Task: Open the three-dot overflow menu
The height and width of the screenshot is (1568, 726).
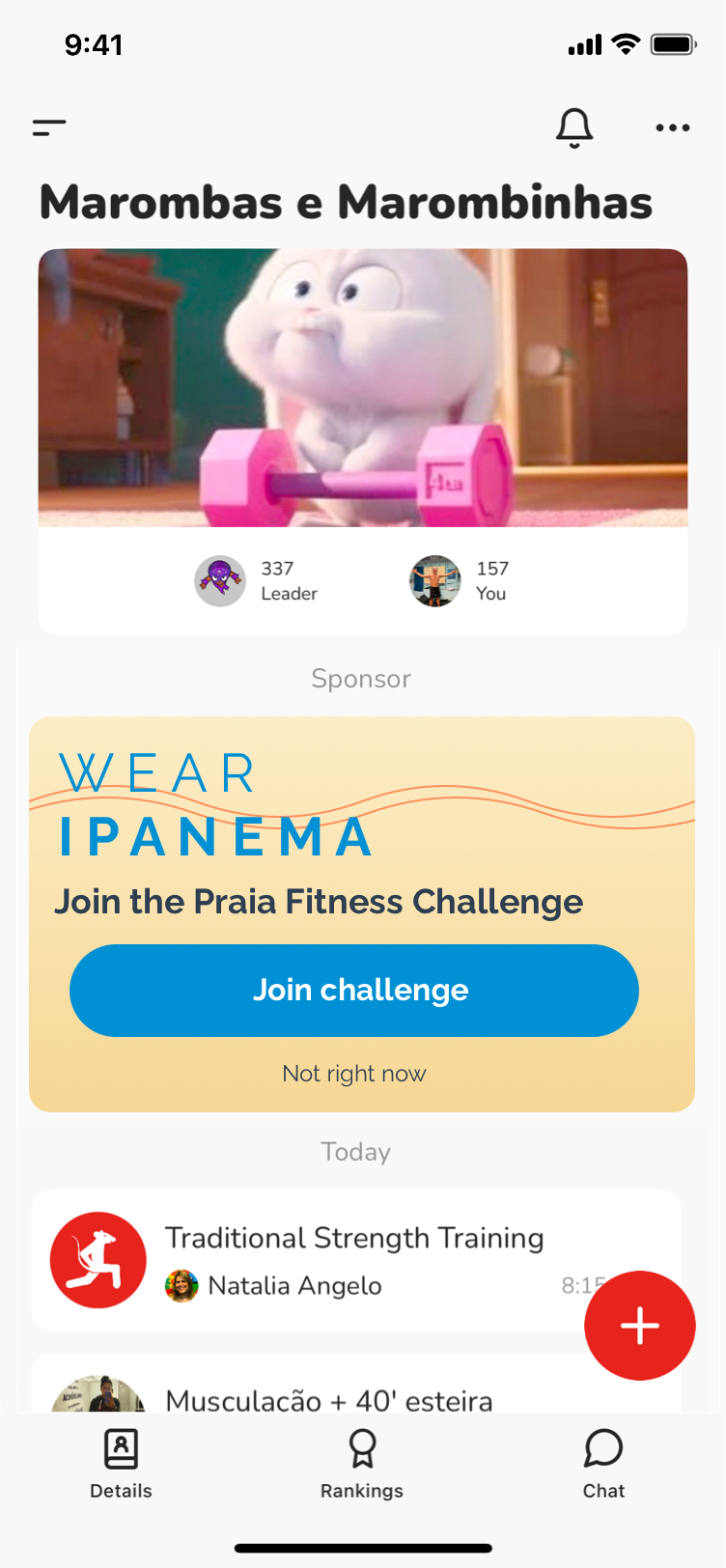Action: point(672,127)
